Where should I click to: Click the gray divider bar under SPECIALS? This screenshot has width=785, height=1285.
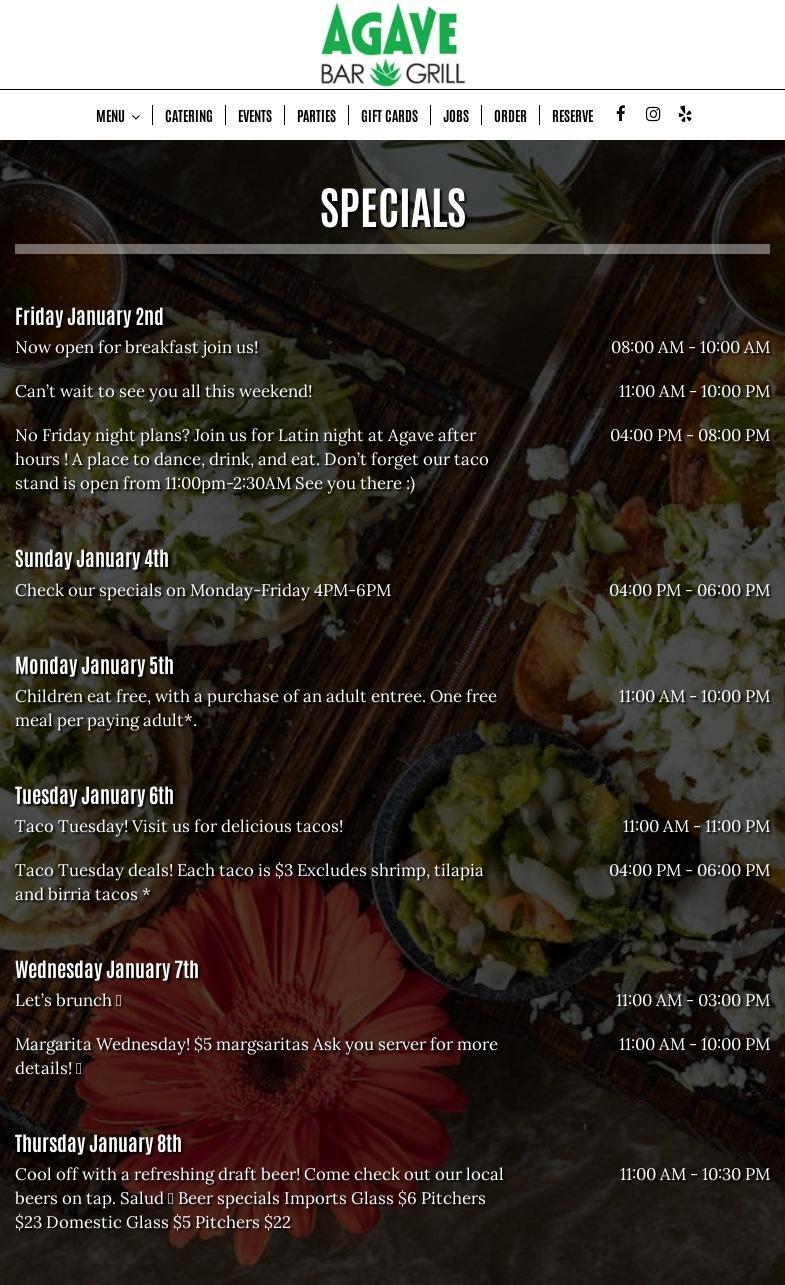pos(392,248)
